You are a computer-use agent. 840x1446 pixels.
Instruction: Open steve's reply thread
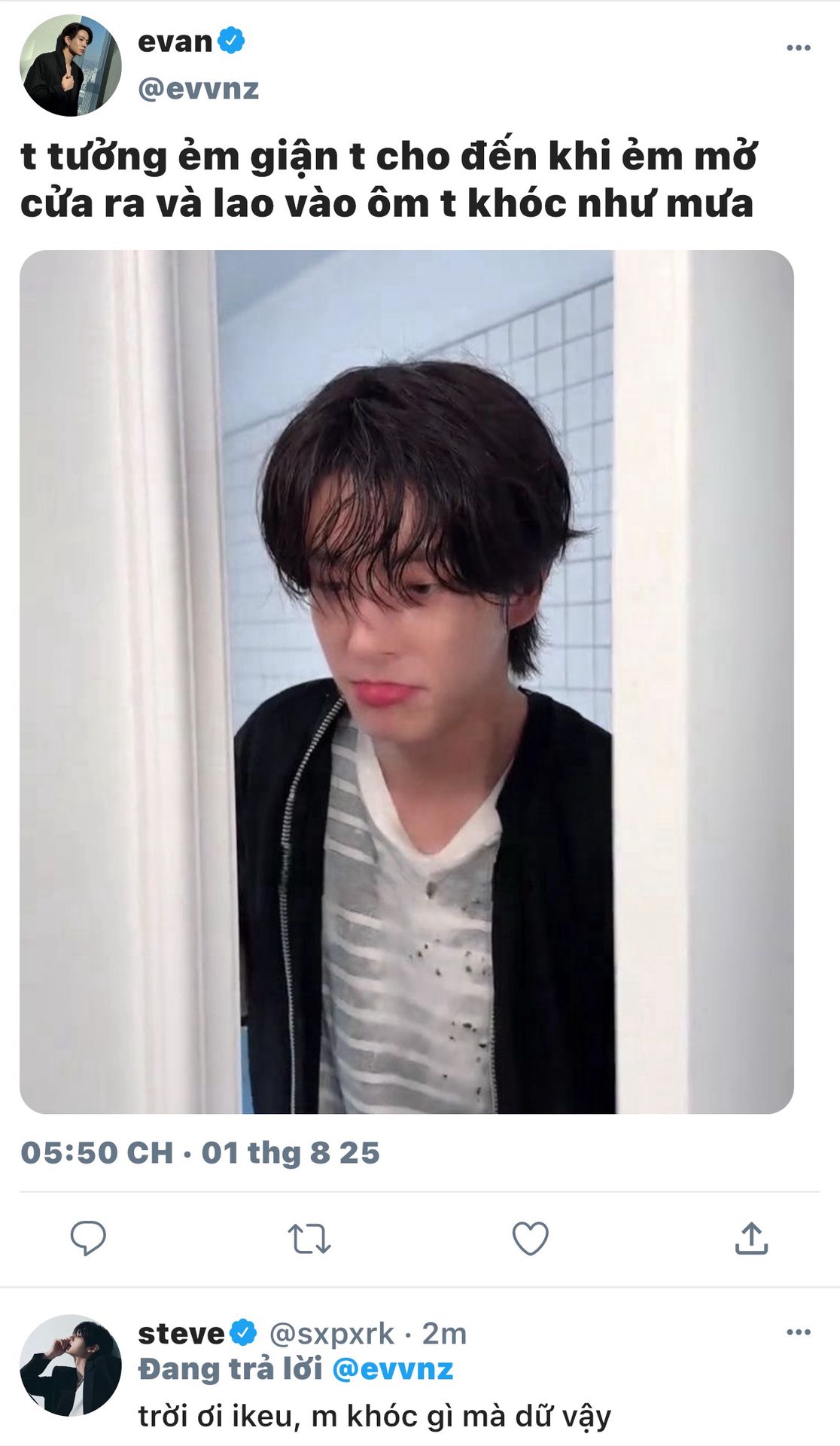pos(374,1417)
